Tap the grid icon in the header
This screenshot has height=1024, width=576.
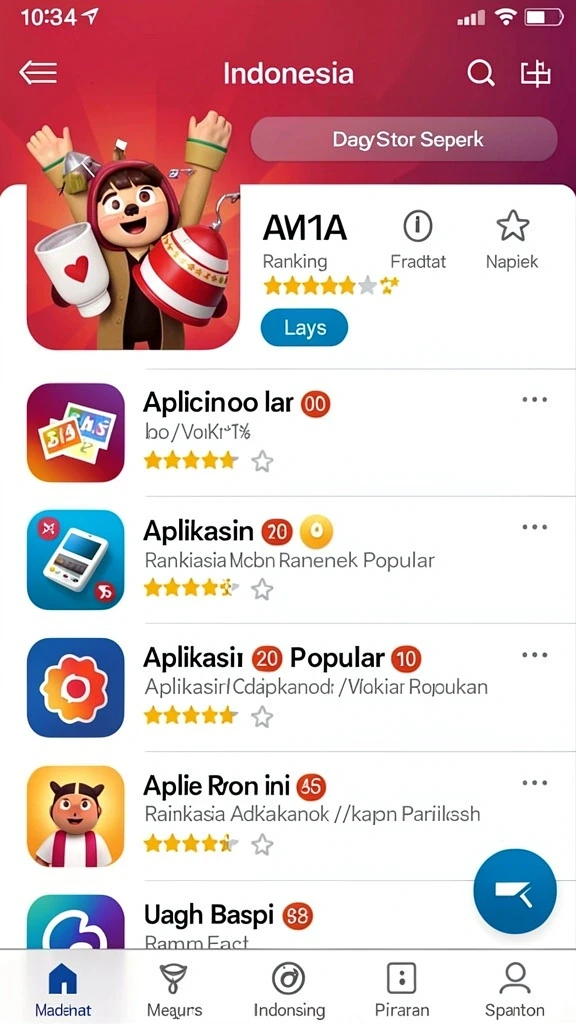pos(536,74)
